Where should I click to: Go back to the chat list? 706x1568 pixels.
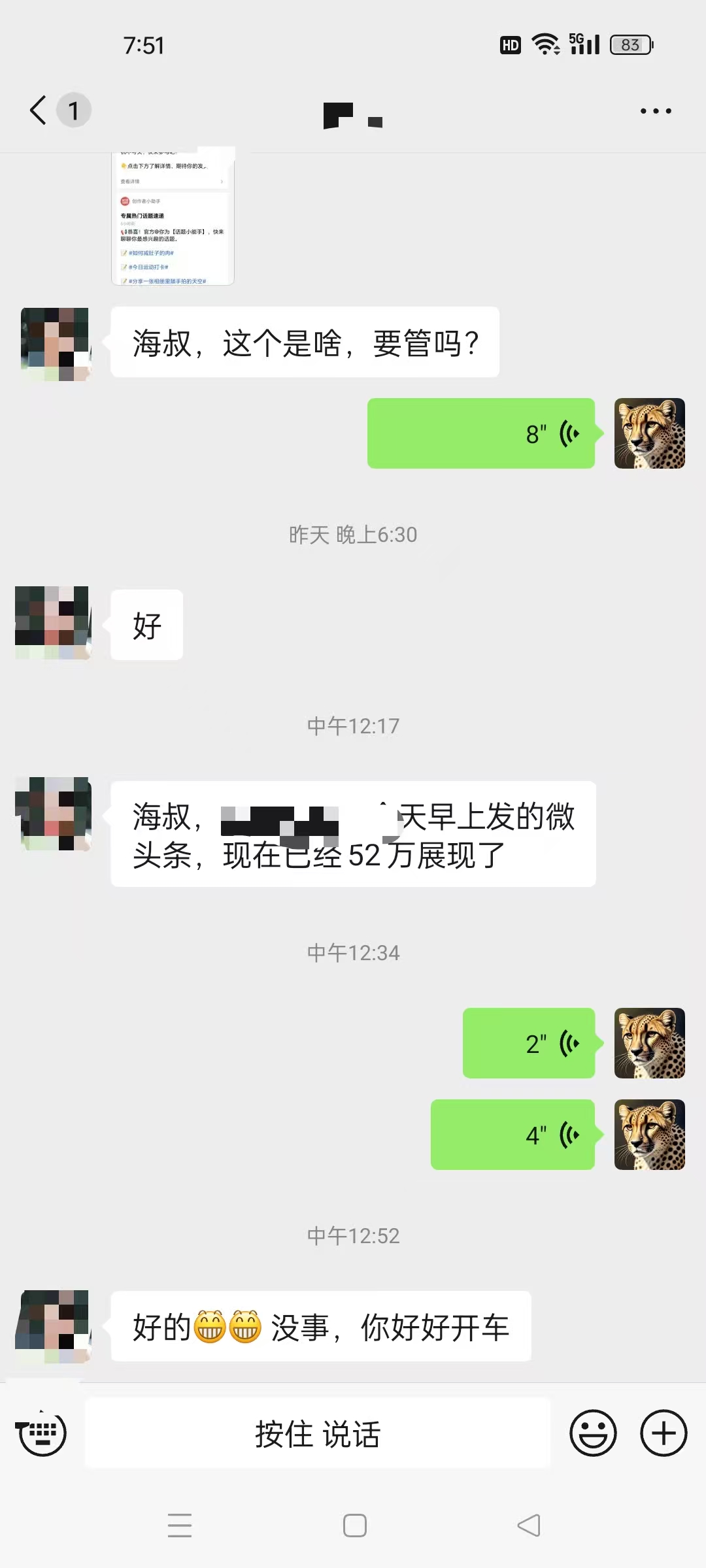[39, 110]
